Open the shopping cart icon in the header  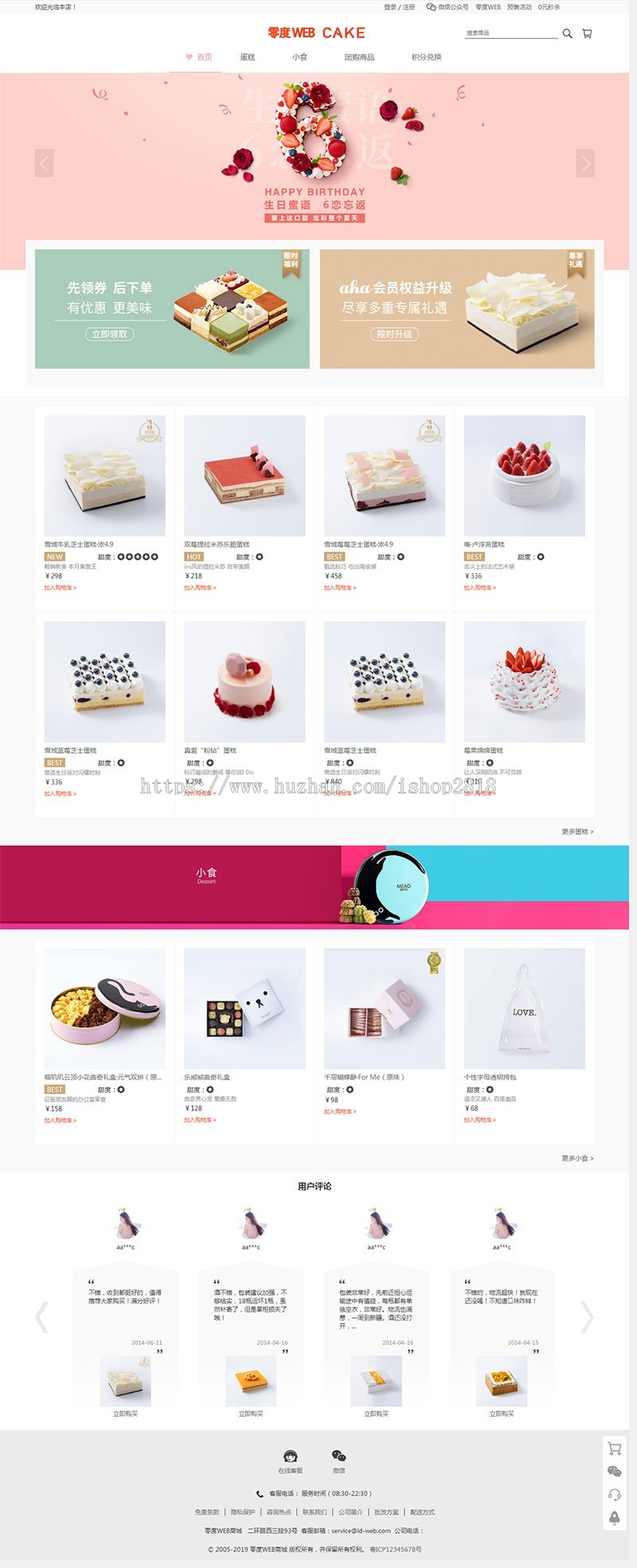tap(587, 35)
